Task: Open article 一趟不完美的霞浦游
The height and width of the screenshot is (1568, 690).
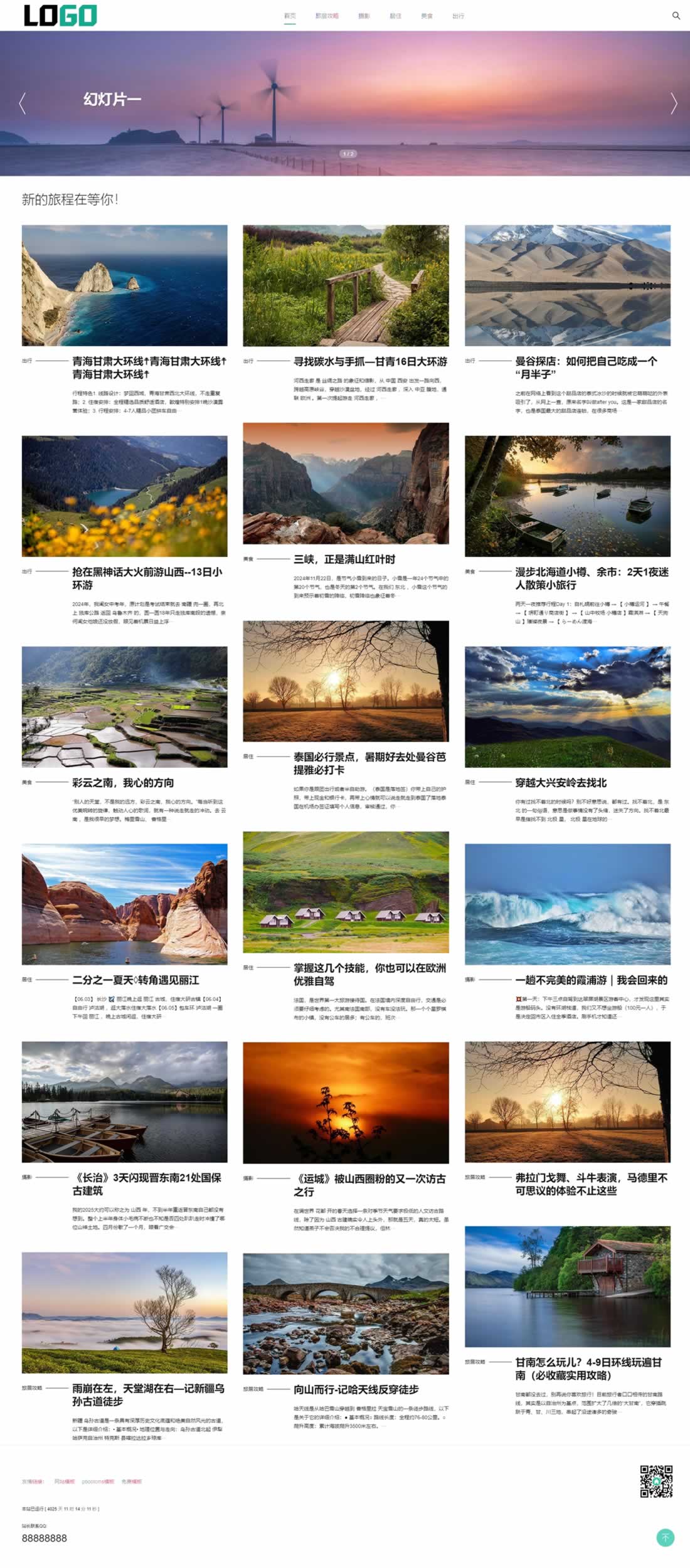Action: click(591, 980)
